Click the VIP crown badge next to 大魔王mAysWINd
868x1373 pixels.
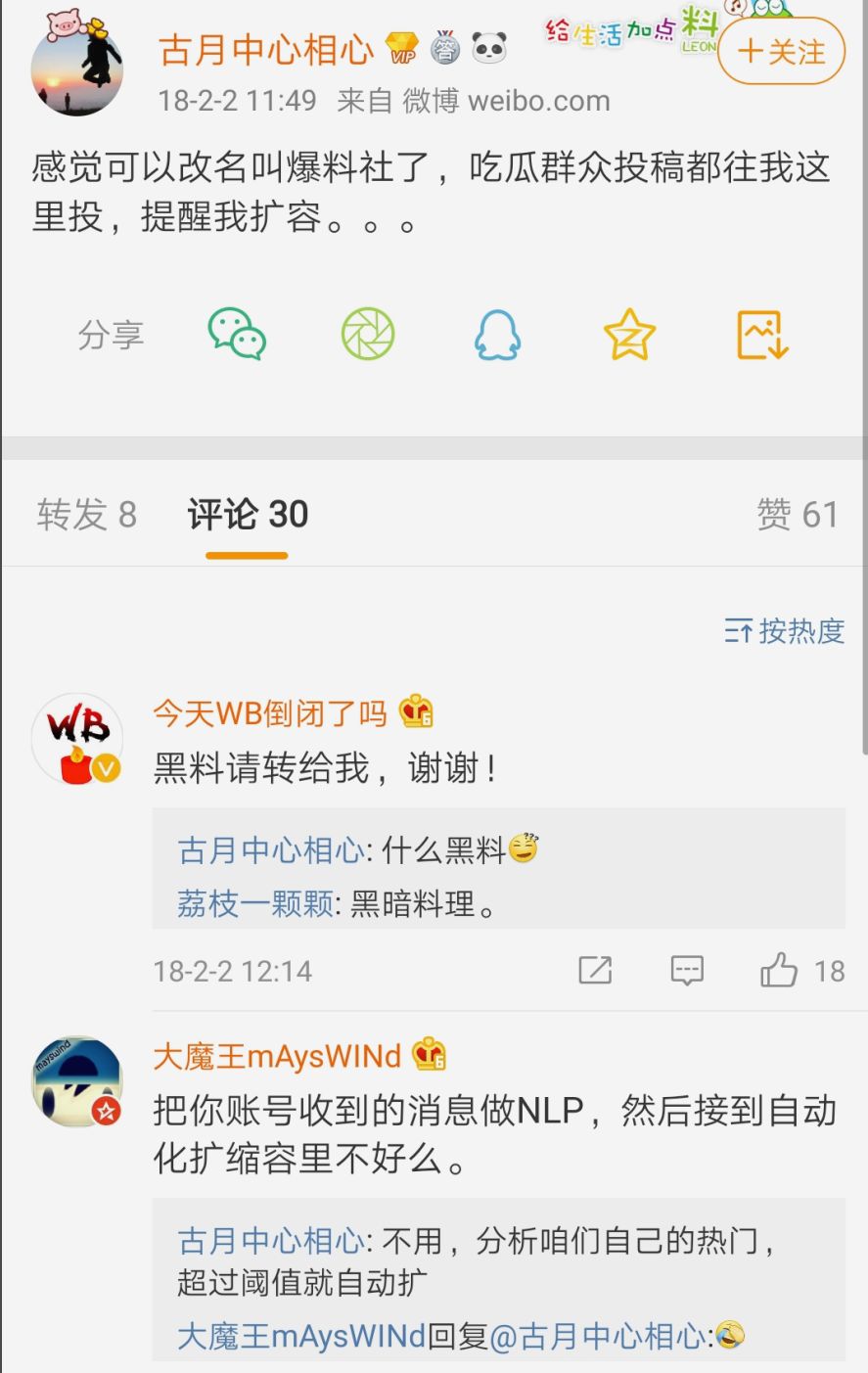tap(431, 1056)
